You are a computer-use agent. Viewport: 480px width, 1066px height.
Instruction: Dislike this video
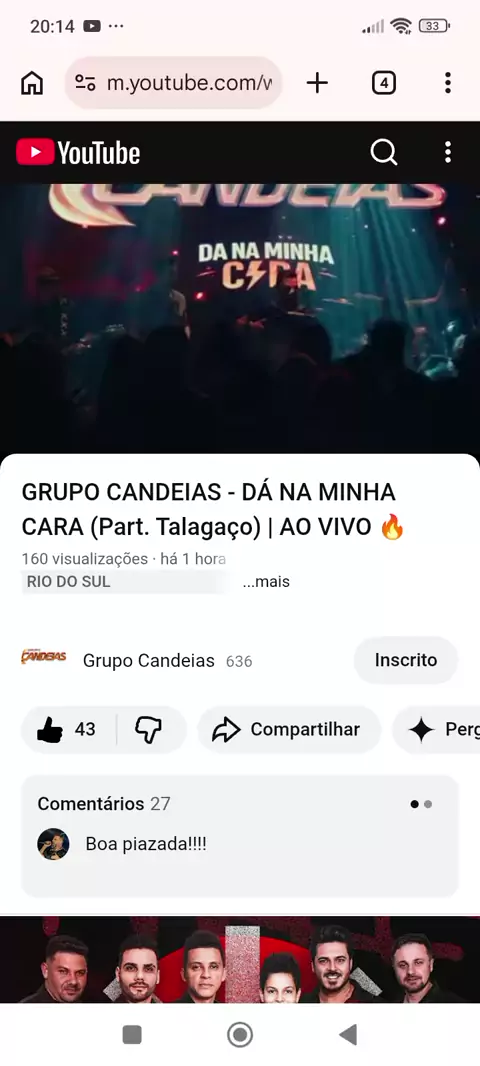tap(148, 729)
